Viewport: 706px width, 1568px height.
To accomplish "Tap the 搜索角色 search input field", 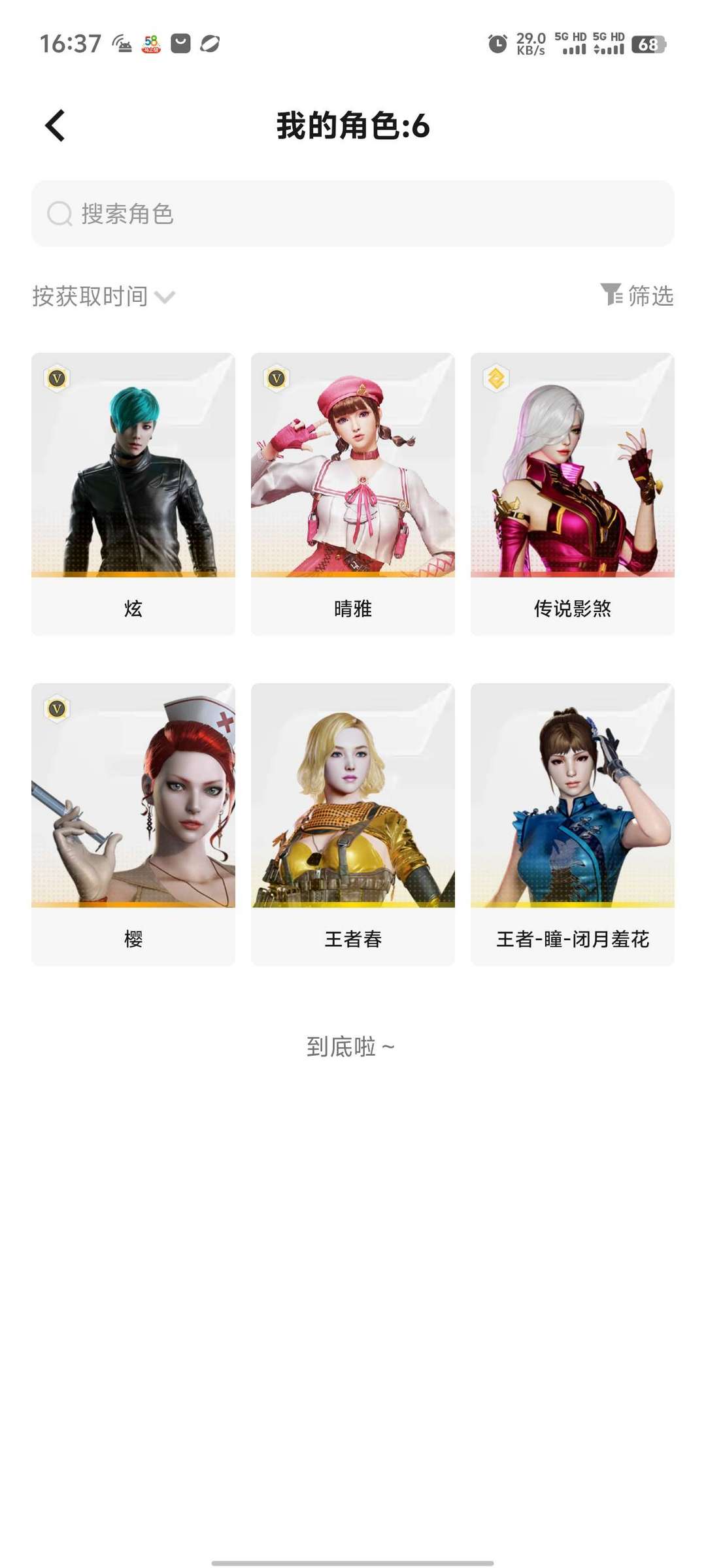I will (x=353, y=214).
